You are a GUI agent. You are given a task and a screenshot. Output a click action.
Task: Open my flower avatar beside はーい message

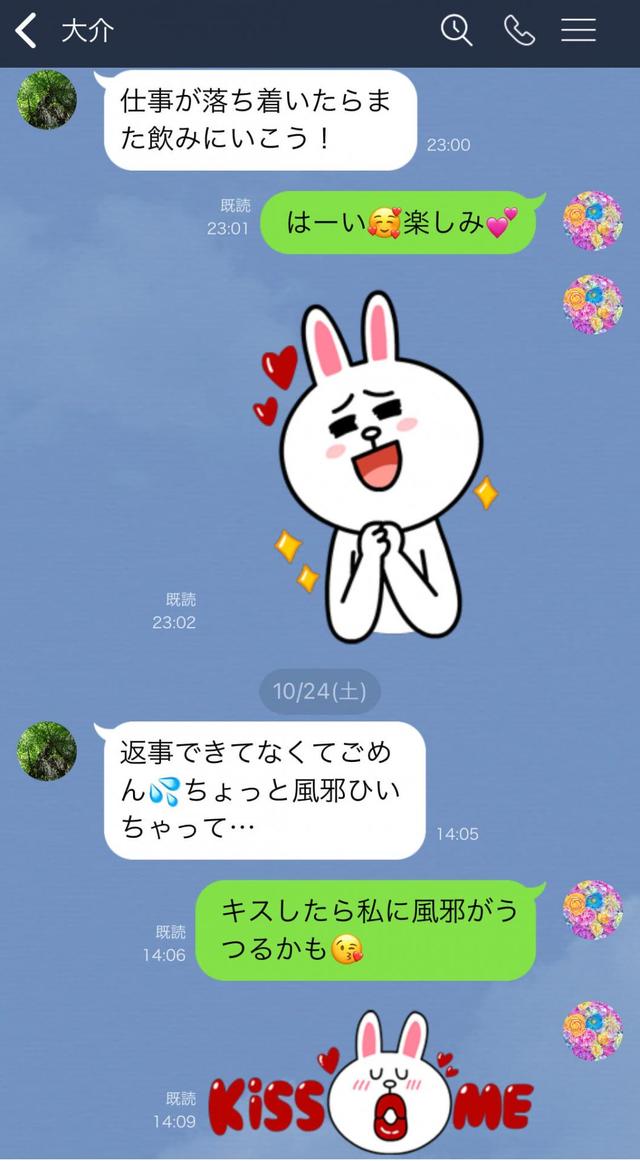(592, 221)
